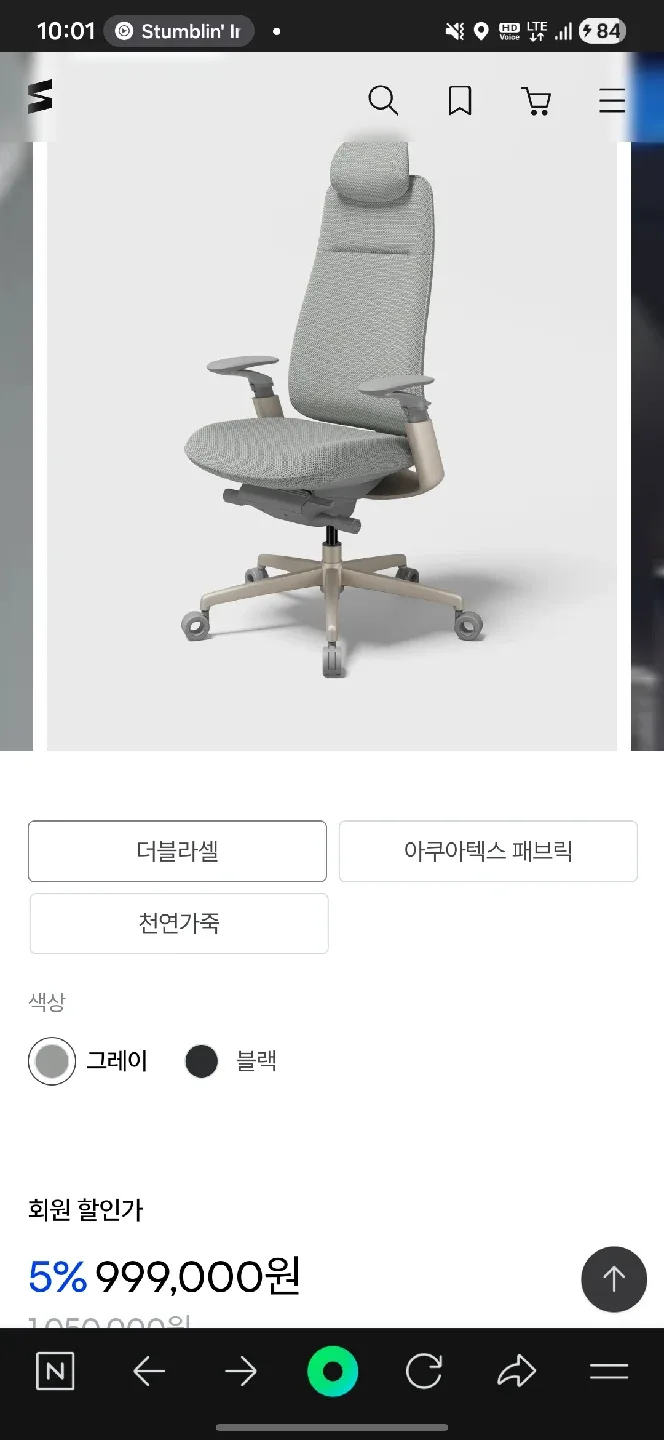Jump back to top with the arrow button
Screen dimensions: 664x1440
tap(614, 1279)
